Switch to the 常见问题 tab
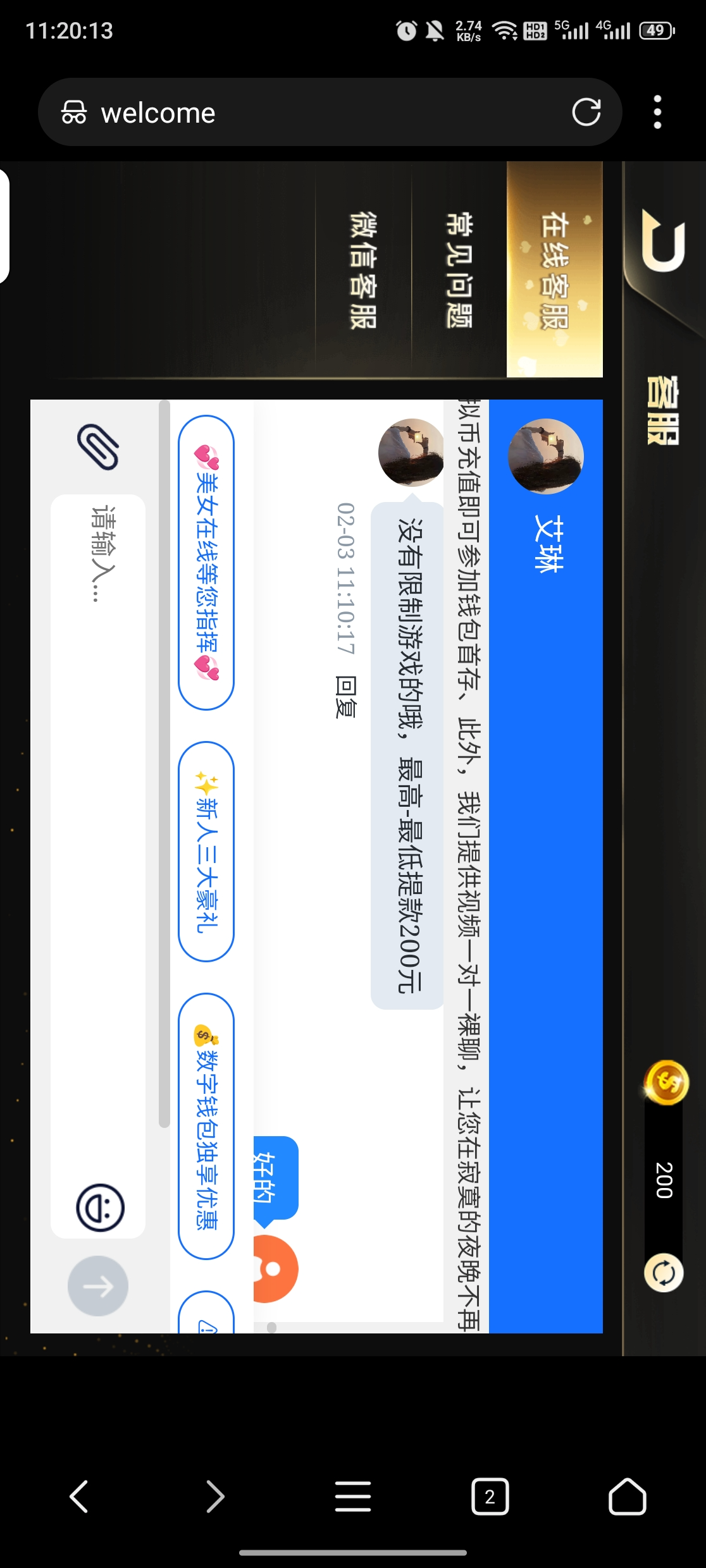Screen dimensions: 706x1568 pyautogui.click(x=459, y=270)
